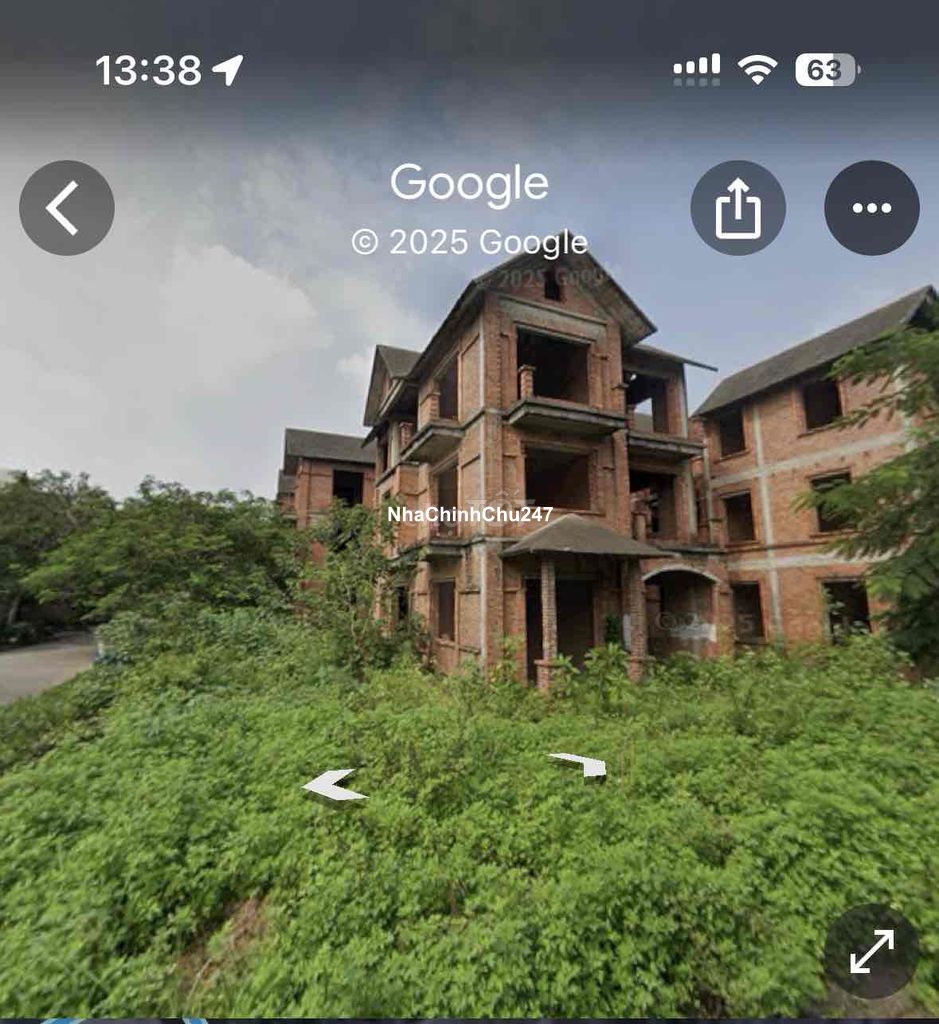The height and width of the screenshot is (1024, 939).
Task: Open the three-dot overflow menu
Action: coord(871,208)
